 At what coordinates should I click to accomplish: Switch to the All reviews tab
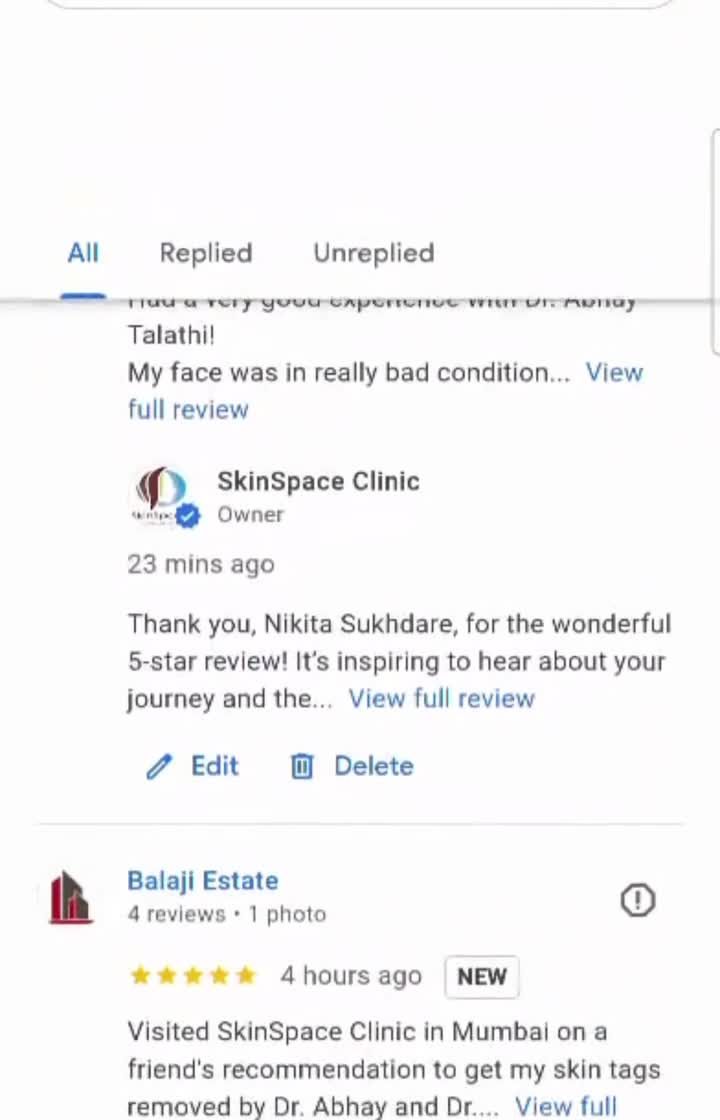(x=83, y=253)
